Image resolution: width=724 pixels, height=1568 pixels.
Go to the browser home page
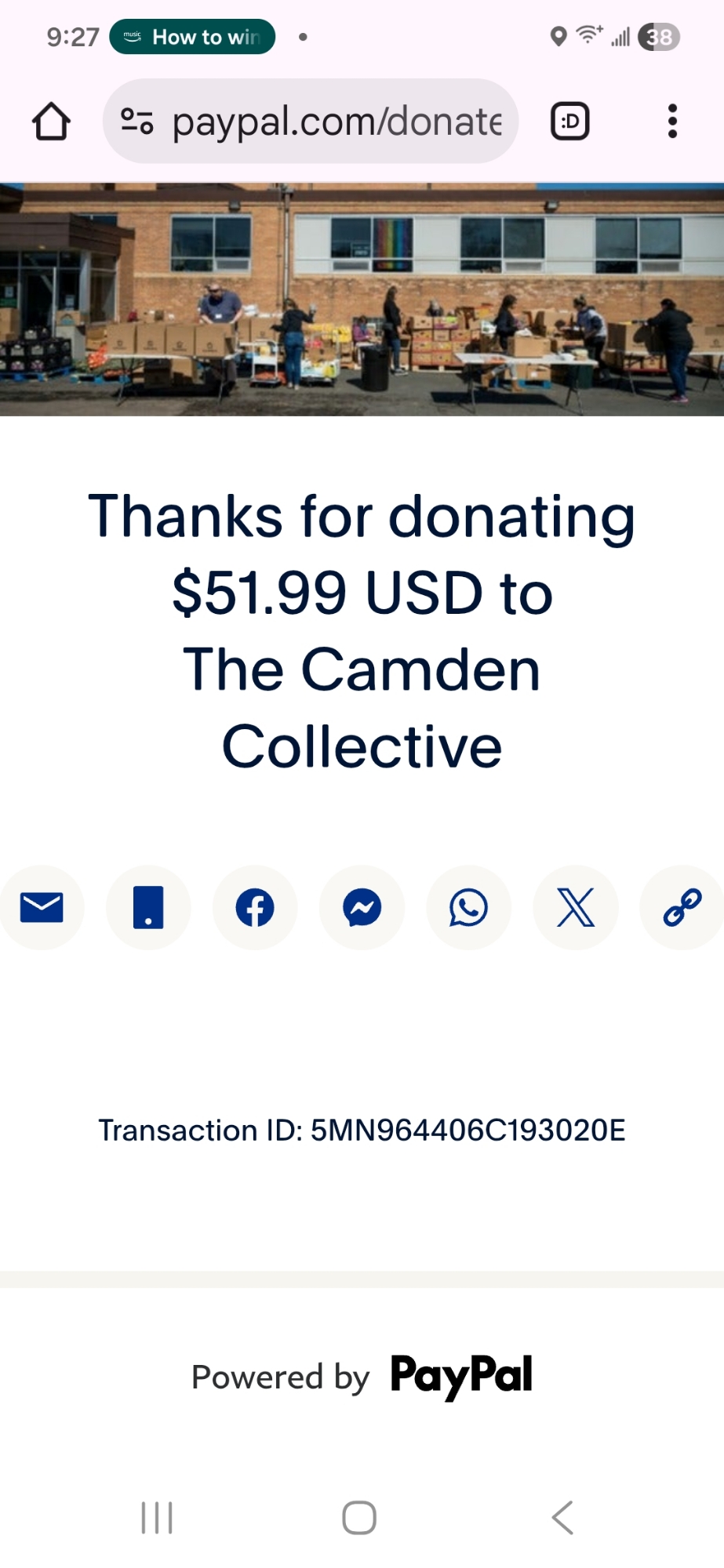pos(52,122)
